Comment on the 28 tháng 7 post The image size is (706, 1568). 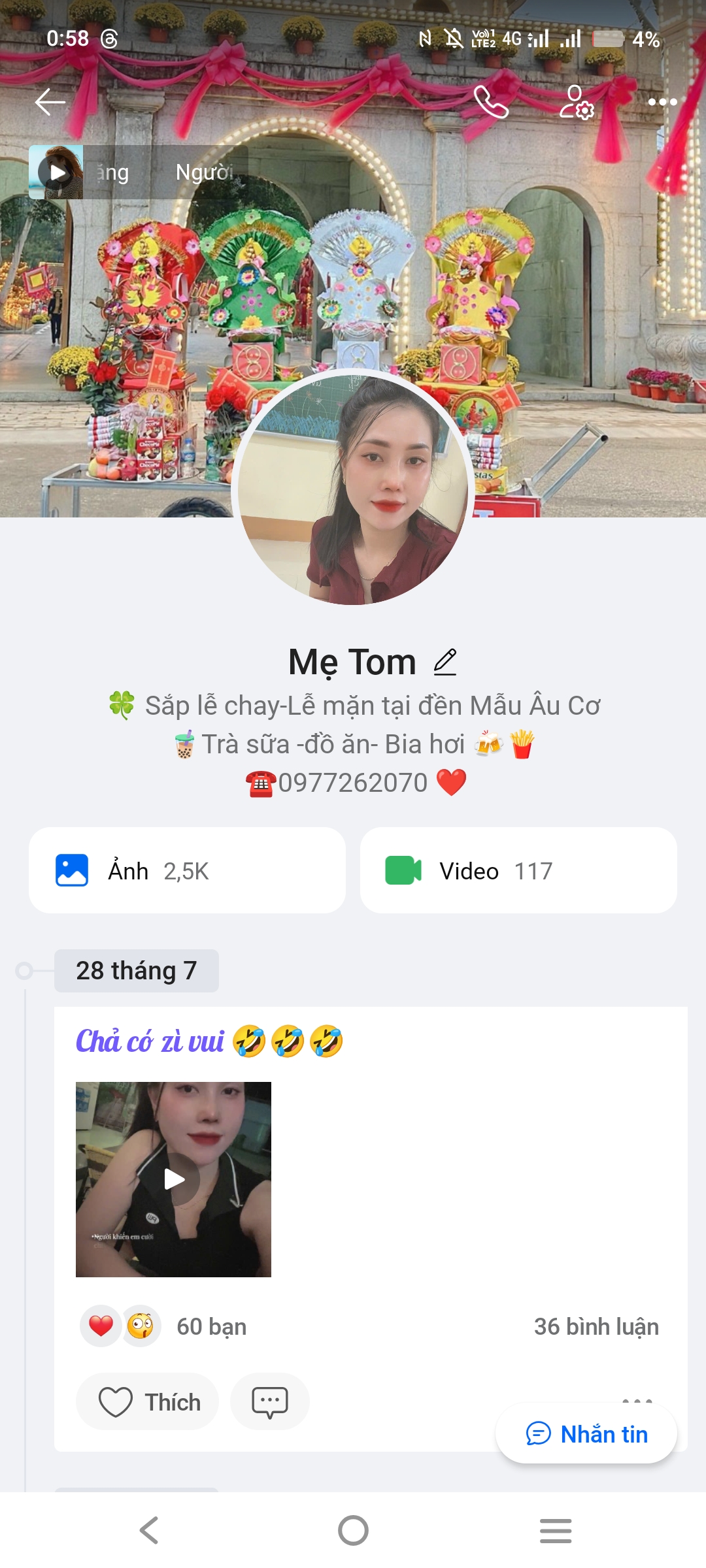(270, 1402)
